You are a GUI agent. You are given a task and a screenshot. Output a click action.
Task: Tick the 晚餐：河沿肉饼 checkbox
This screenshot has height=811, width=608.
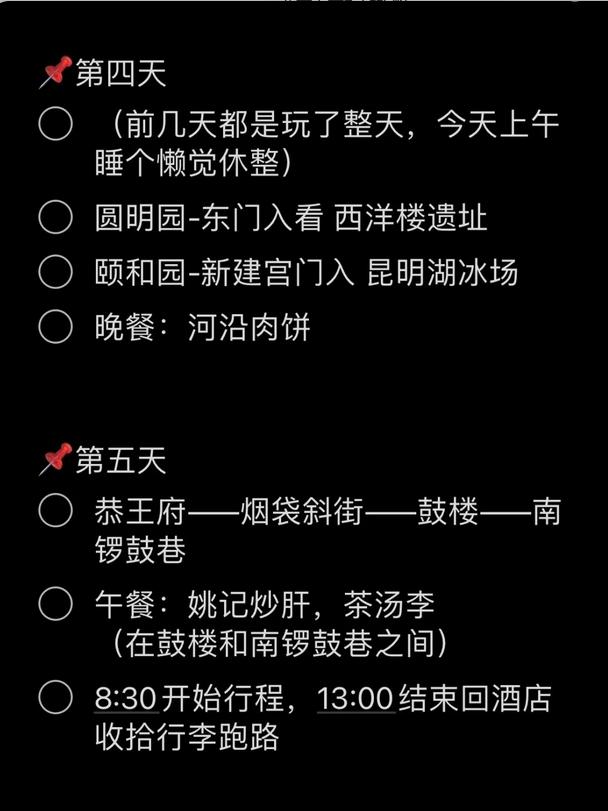pyautogui.click(x=56, y=326)
